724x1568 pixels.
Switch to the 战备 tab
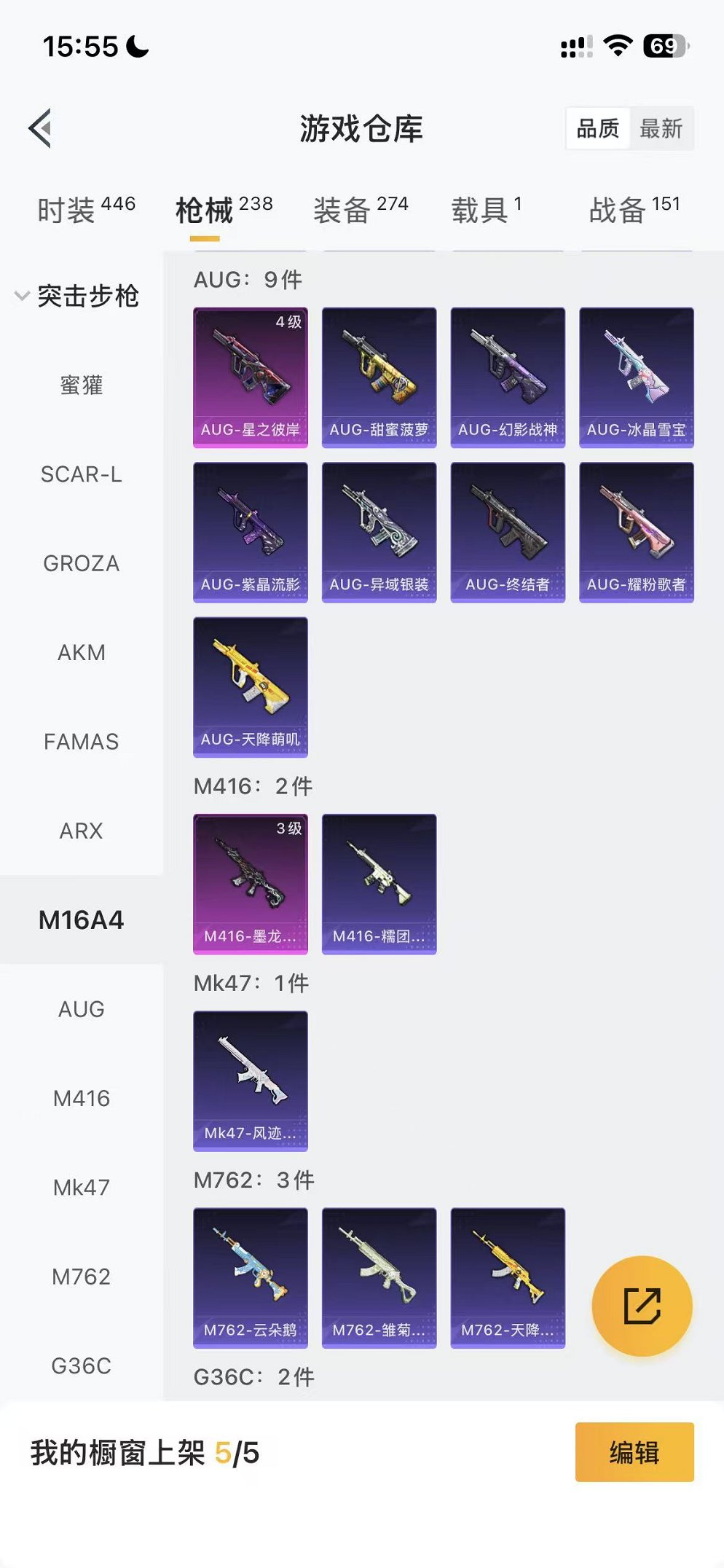[x=634, y=210]
